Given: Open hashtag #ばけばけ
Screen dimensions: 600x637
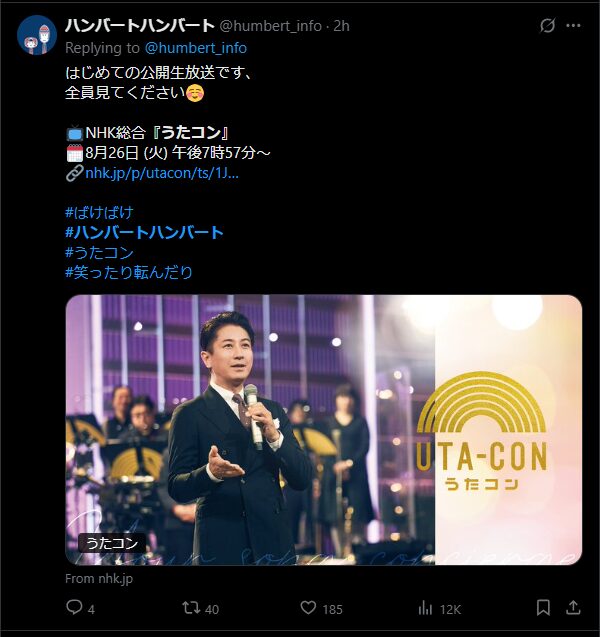Looking at the screenshot, I should [99, 212].
